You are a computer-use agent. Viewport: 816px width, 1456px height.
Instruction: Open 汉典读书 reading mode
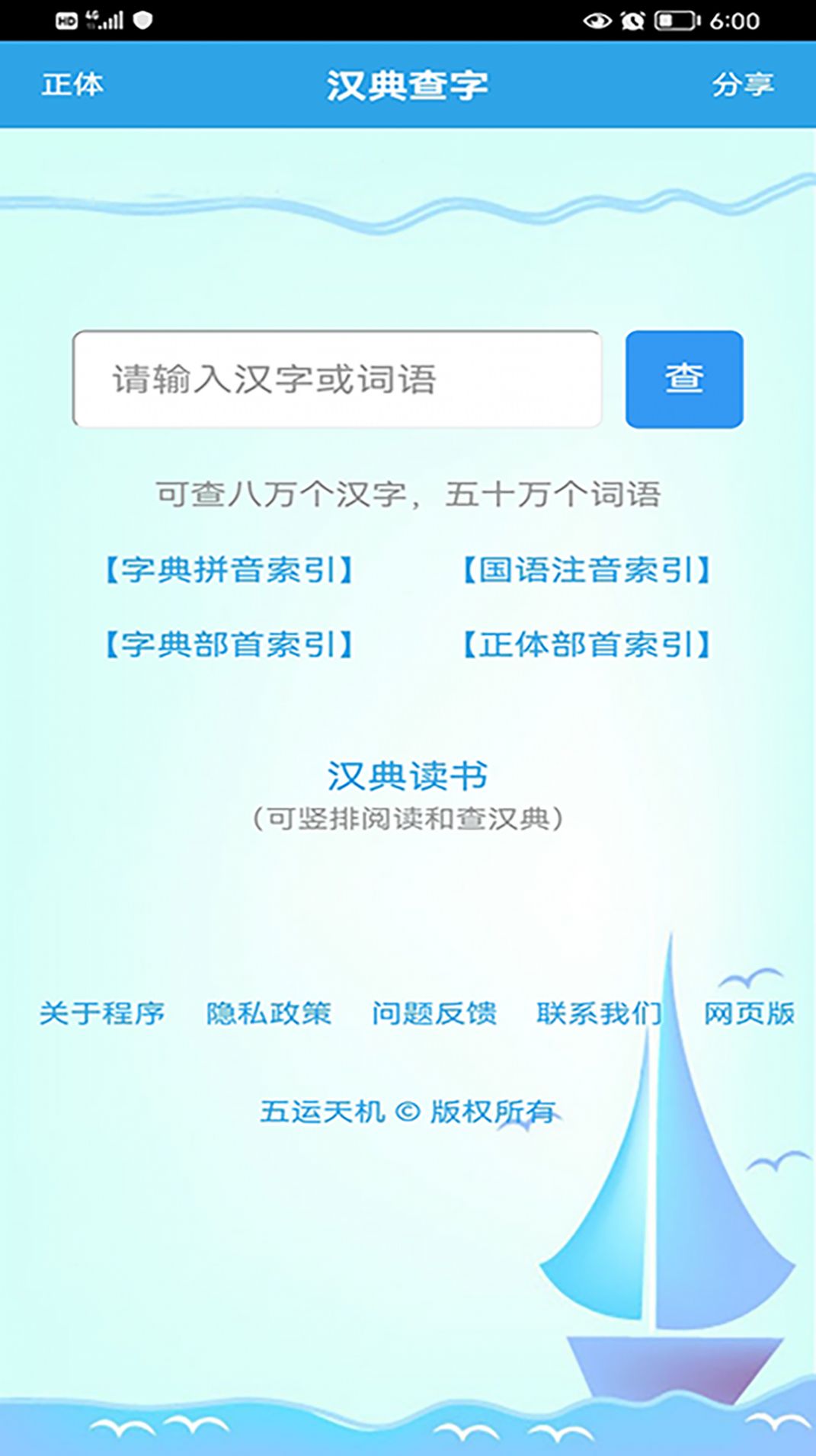408,774
